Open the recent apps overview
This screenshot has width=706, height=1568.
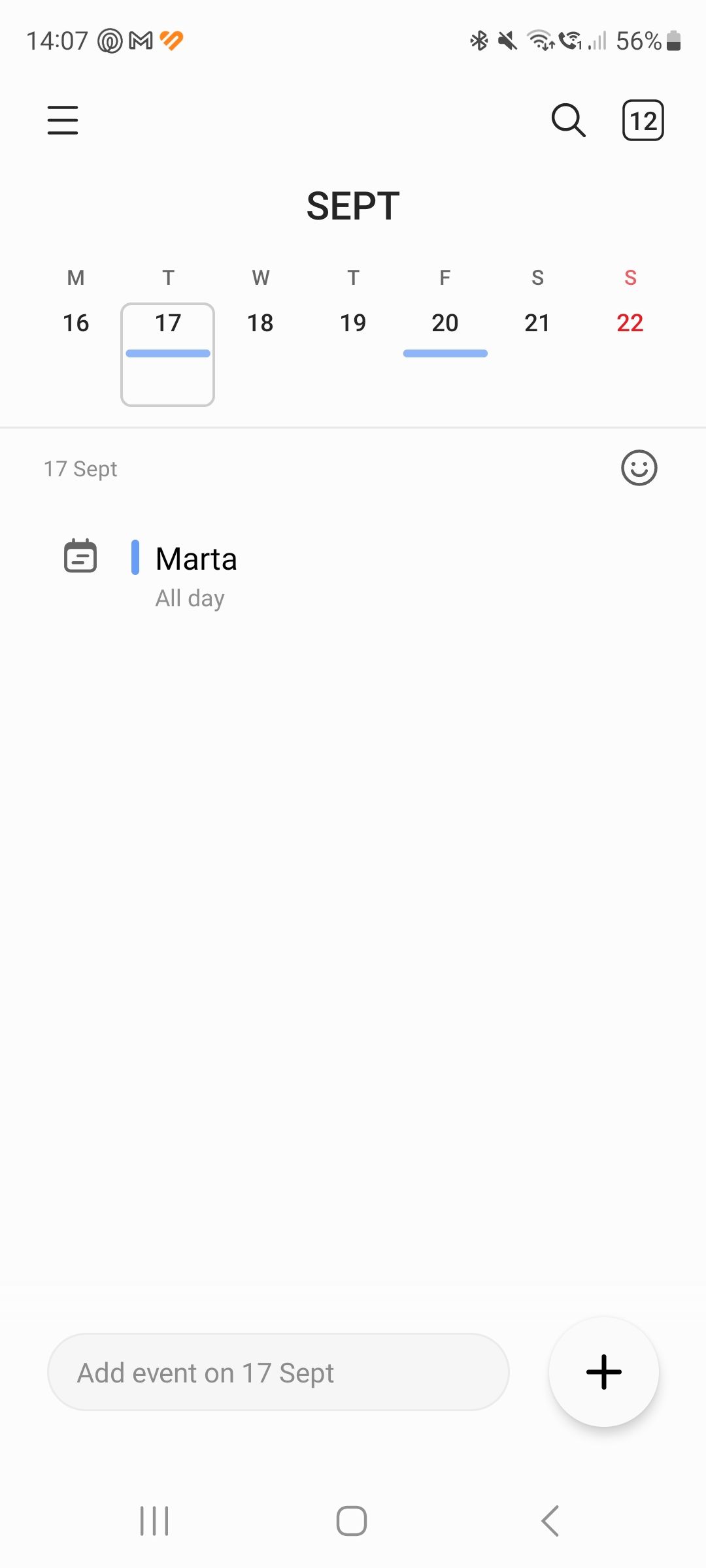click(155, 1521)
